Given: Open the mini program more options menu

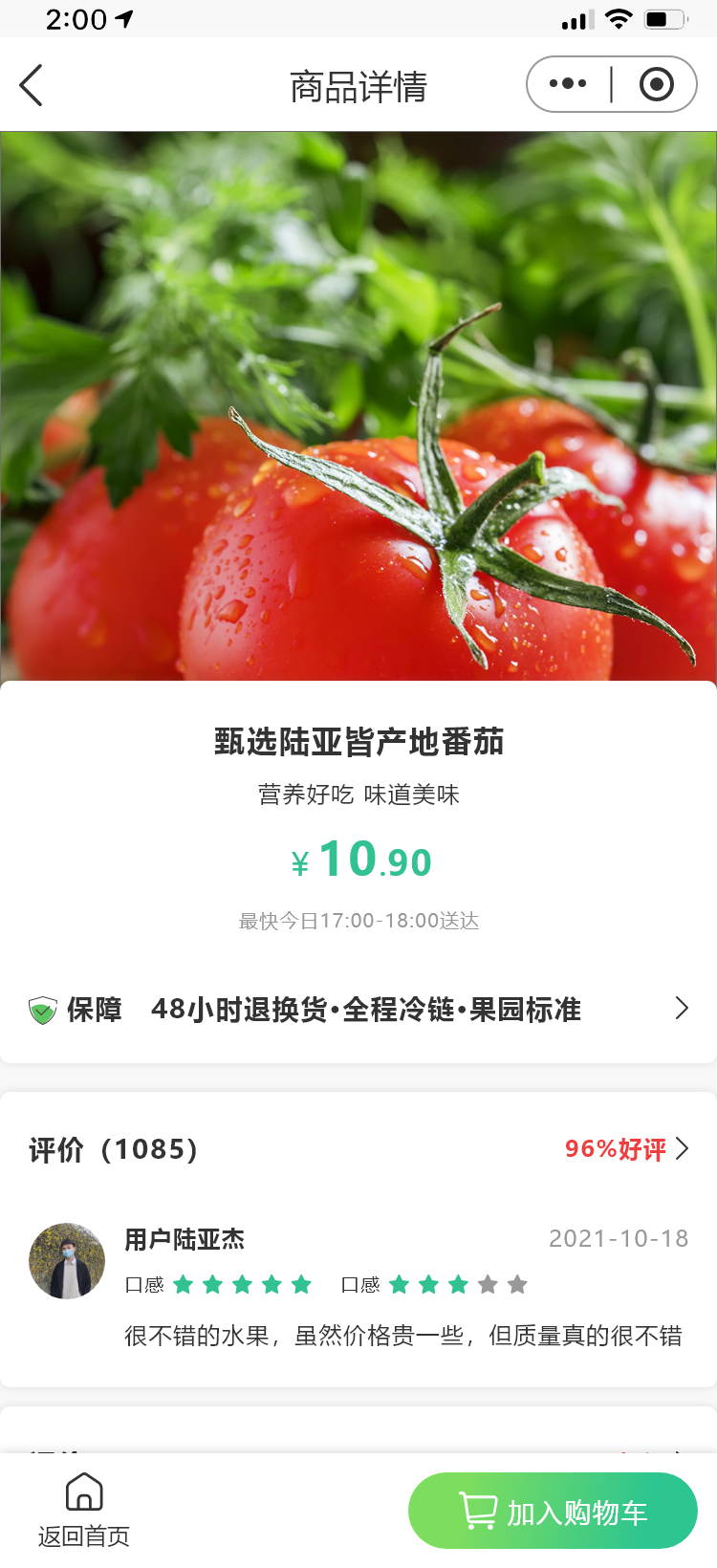Looking at the screenshot, I should tap(568, 84).
